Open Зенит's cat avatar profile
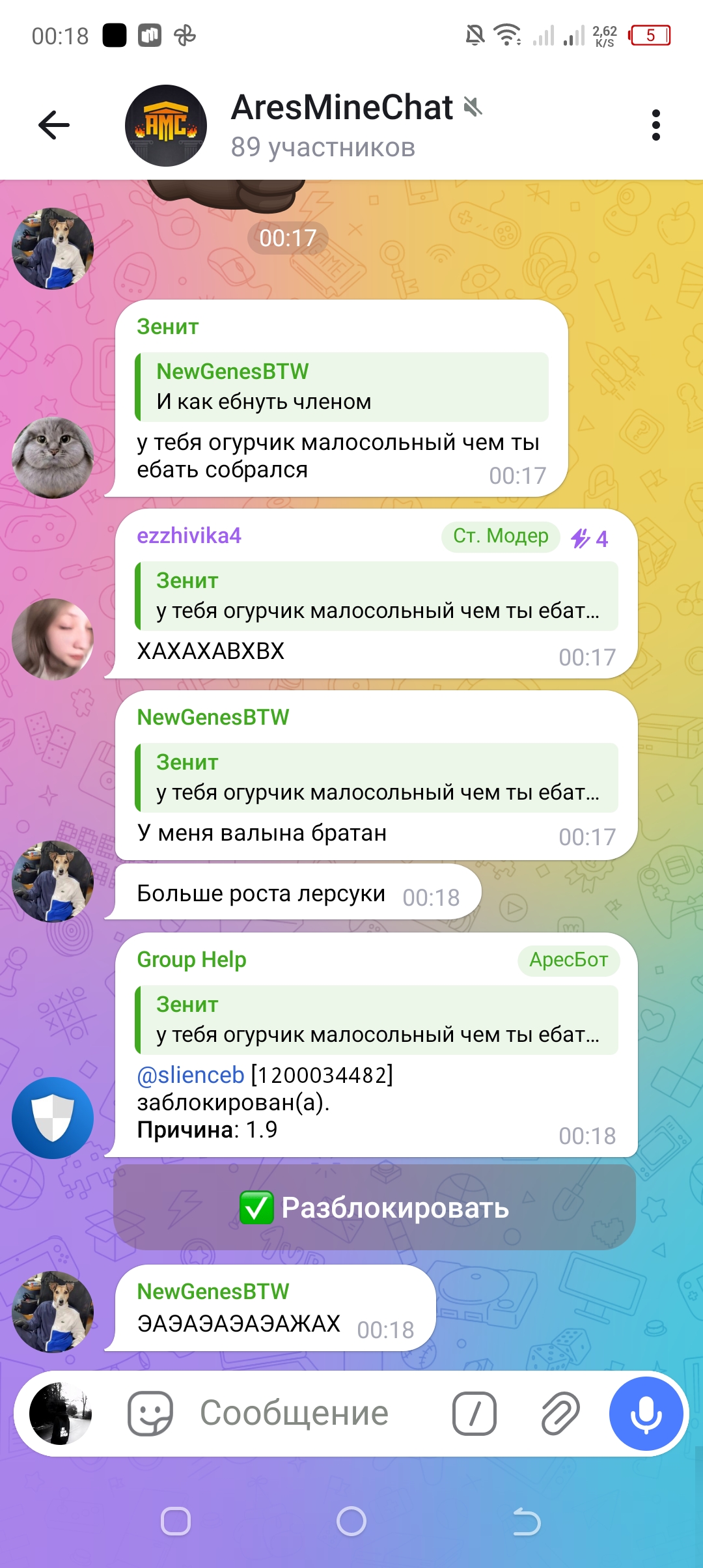The image size is (703, 1568). tap(53, 458)
